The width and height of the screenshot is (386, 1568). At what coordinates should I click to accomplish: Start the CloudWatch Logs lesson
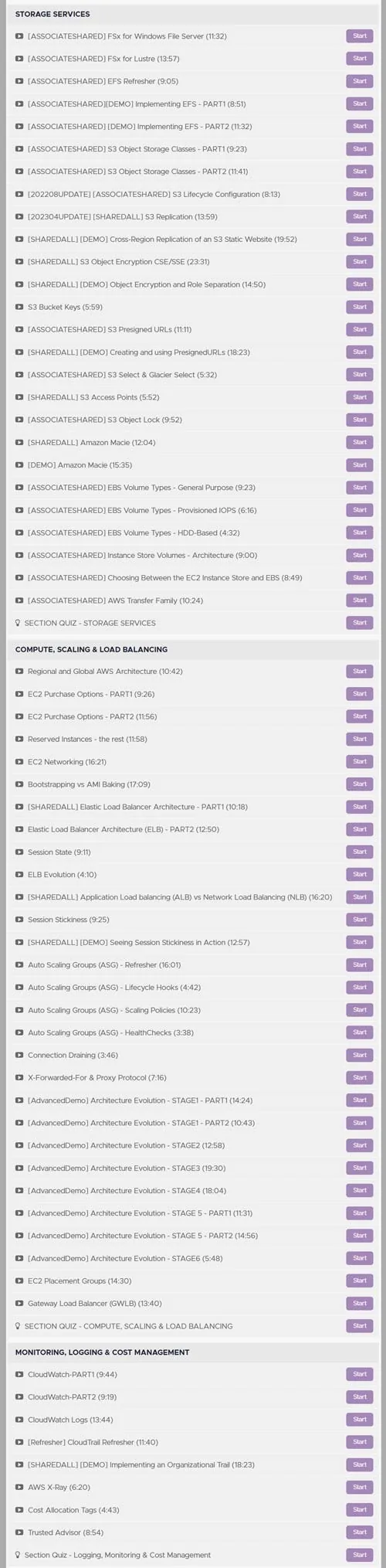tap(359, 1420)
